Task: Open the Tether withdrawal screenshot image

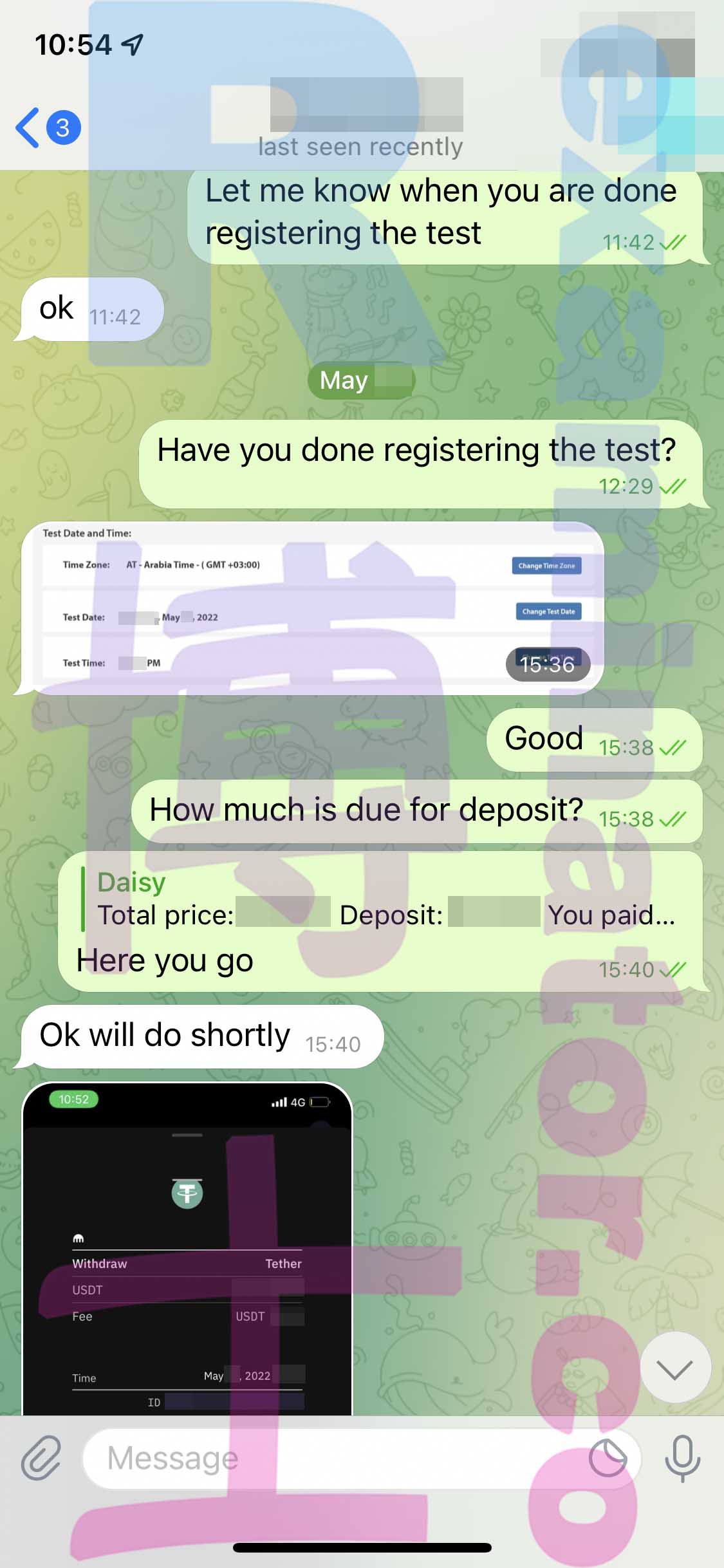Action: click(x=187, y=1249)
